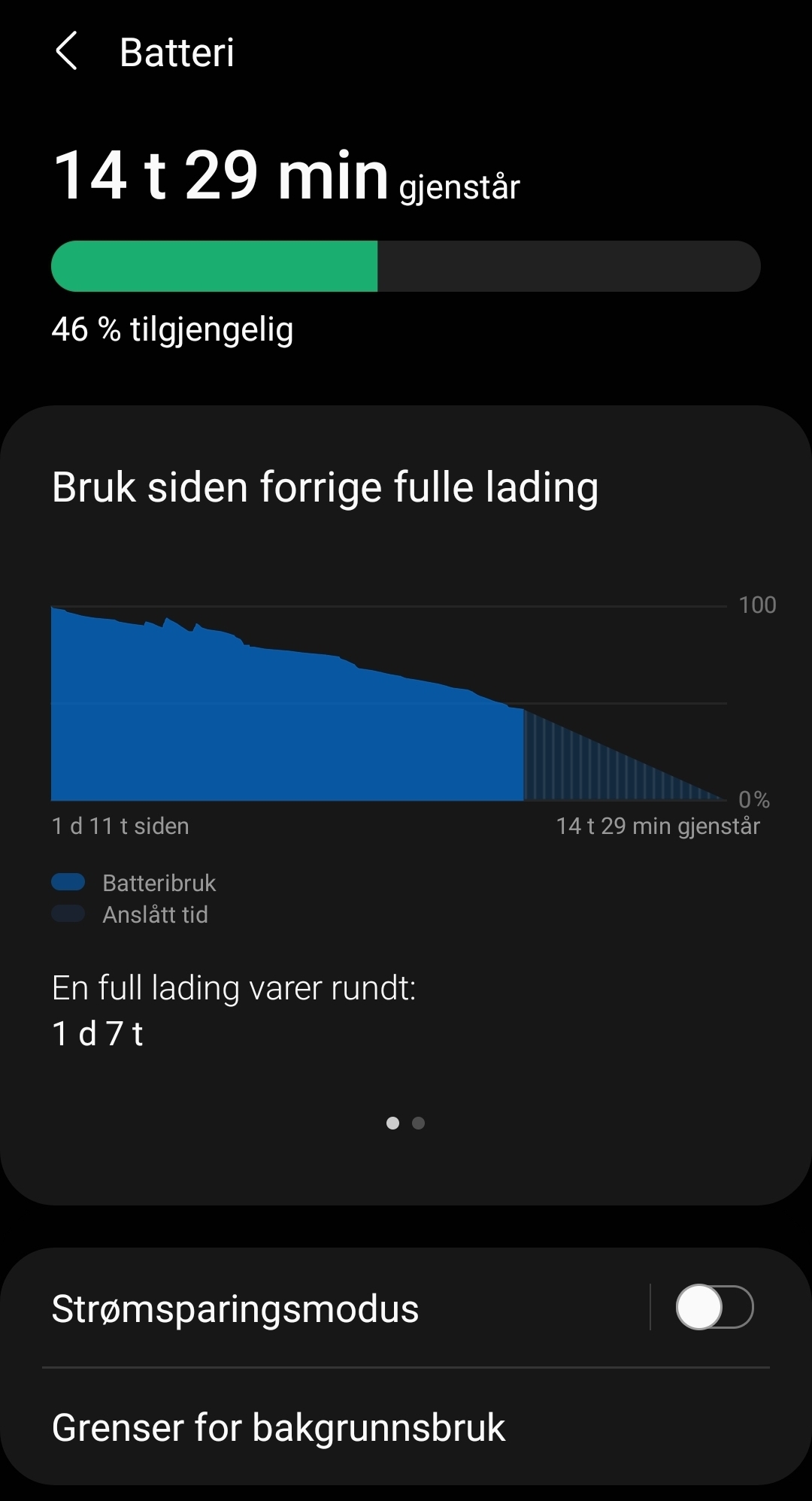
Task: Select the second page indicator dot
Action: click(x=419, y=1123)
